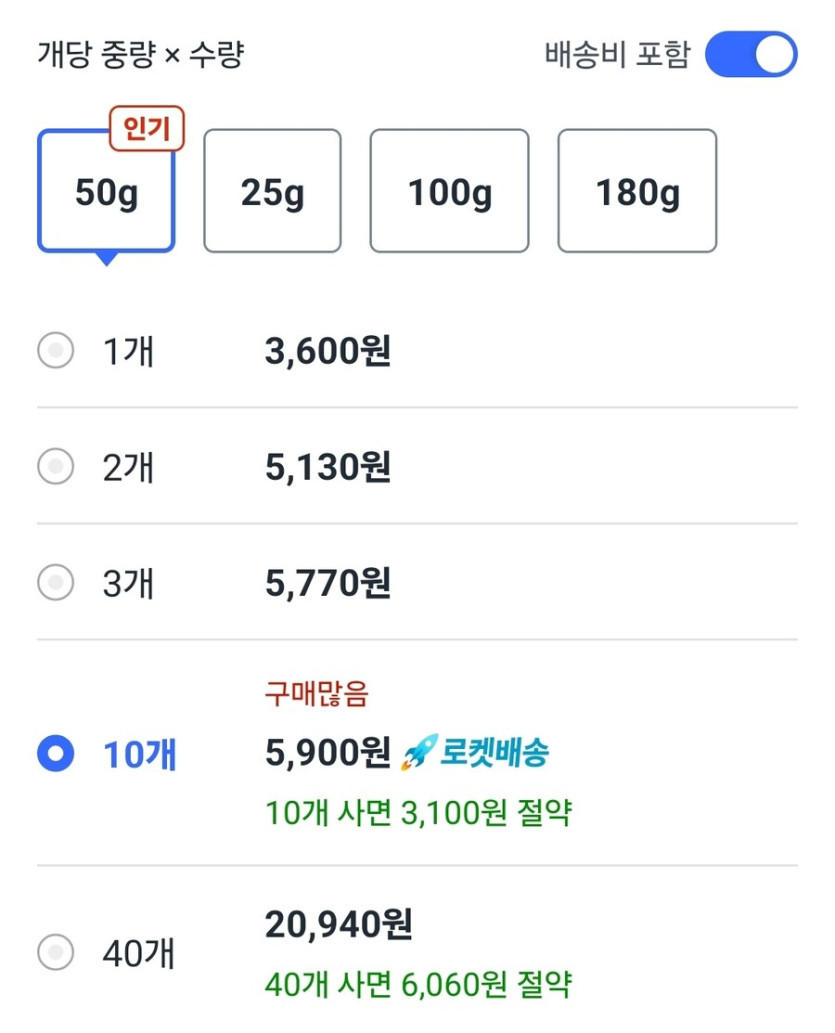The image size is (835, 1033).
Task: Select the 25g weight option
Action: tap(272, 190)
